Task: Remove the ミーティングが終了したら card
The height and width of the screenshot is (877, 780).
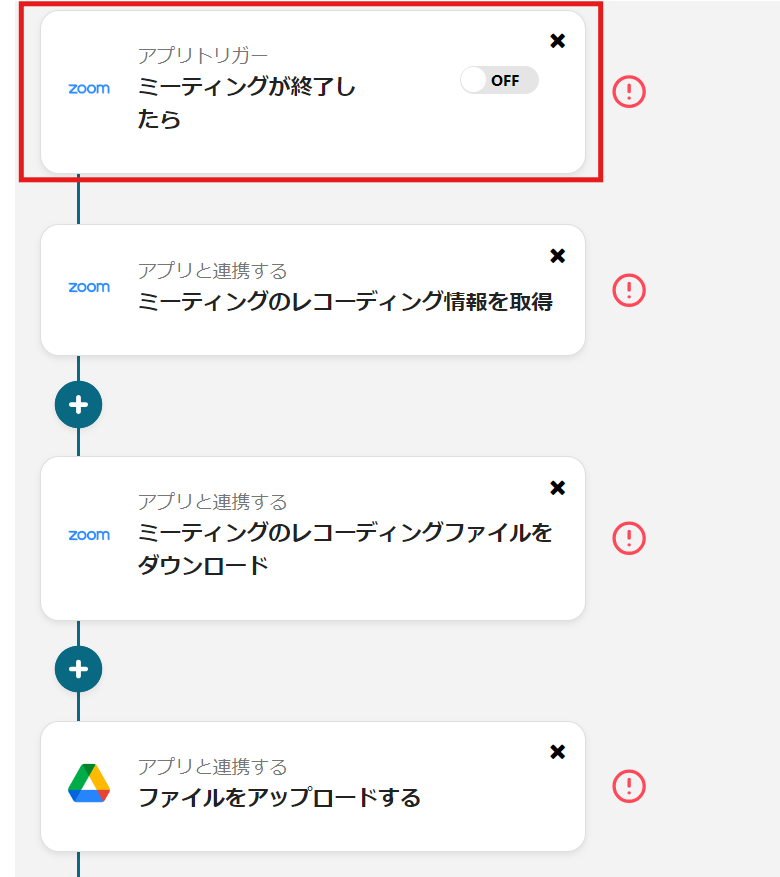Action: [x=558, y=41]
